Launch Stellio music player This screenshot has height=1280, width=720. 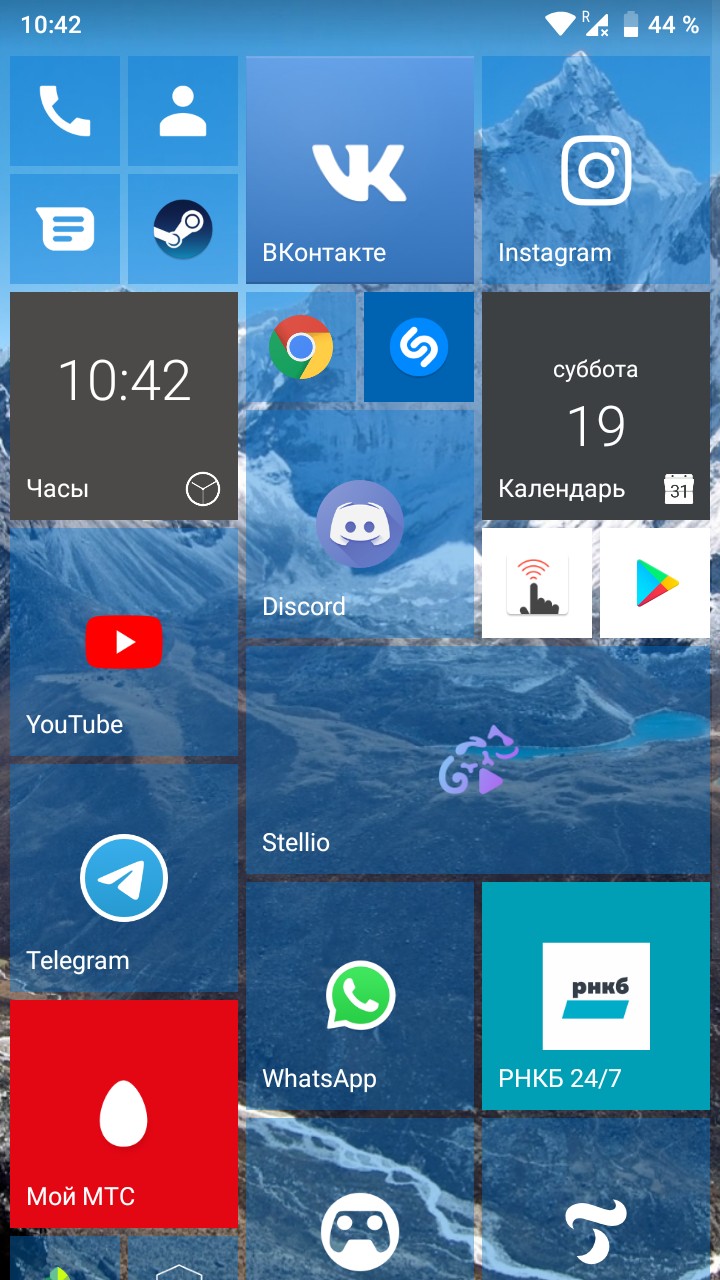[478, 760]
